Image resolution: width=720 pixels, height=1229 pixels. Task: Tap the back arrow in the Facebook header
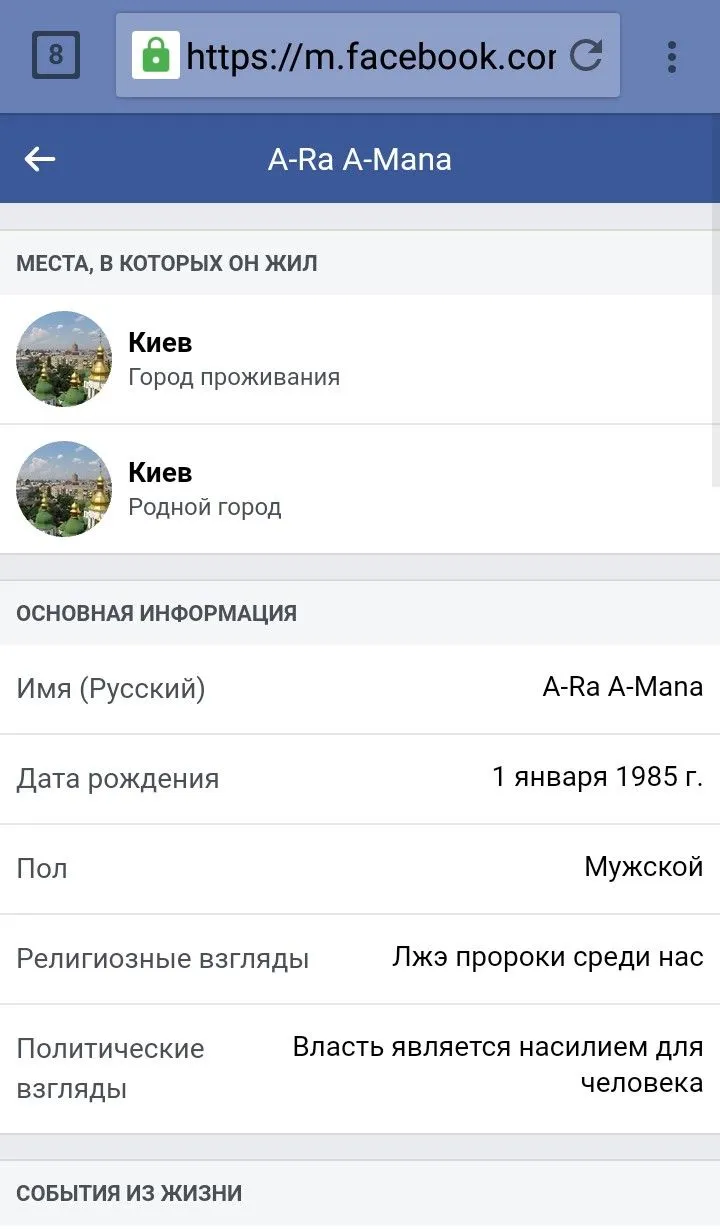point(39,159)
